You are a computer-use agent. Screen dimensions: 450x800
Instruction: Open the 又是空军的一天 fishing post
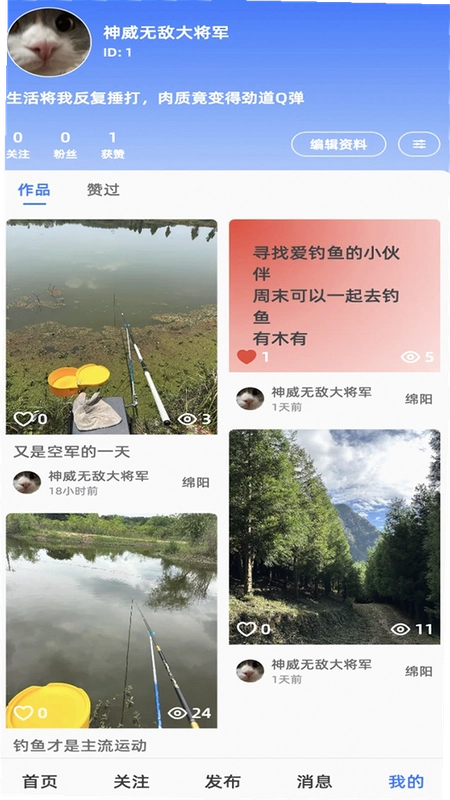[x=112, y=327]
